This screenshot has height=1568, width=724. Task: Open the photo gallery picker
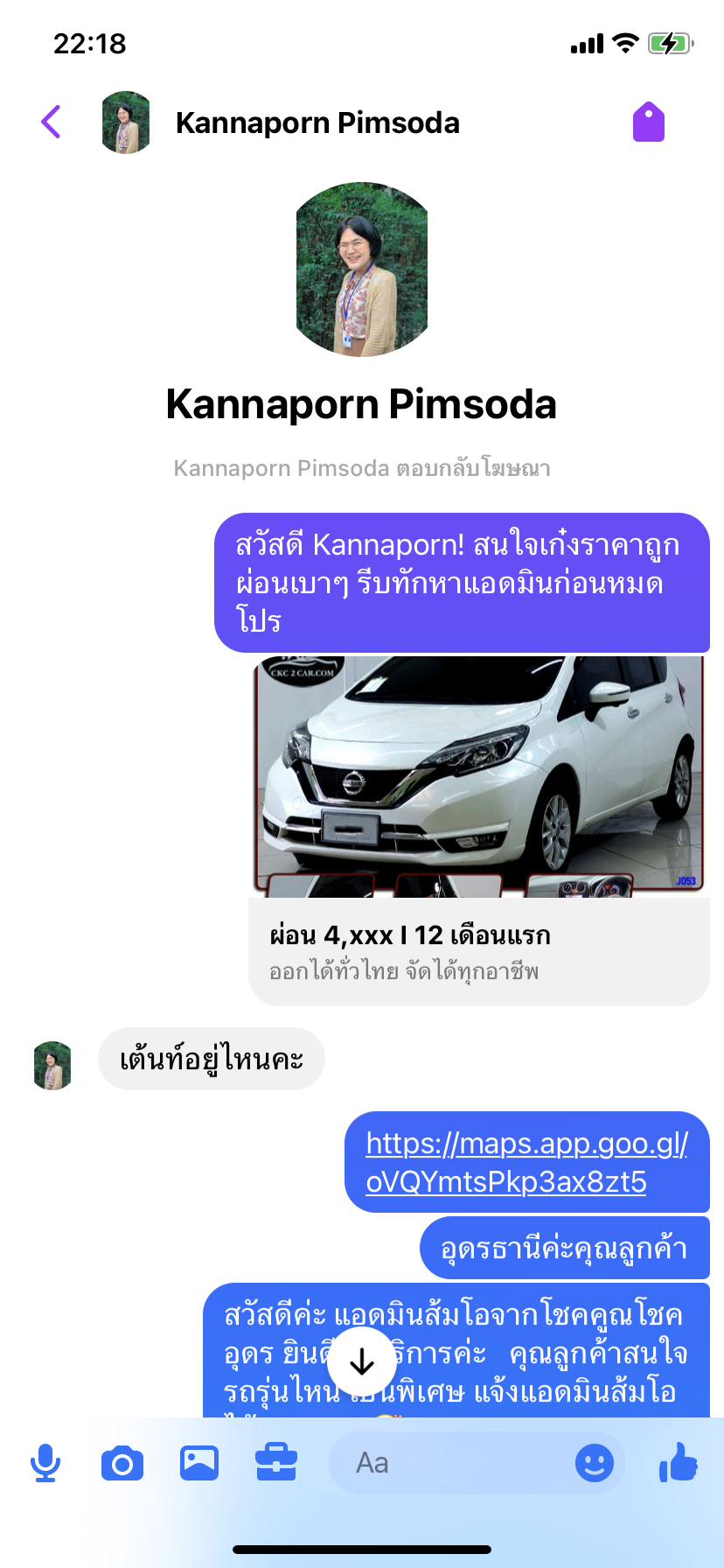(x=199, y=1463)
